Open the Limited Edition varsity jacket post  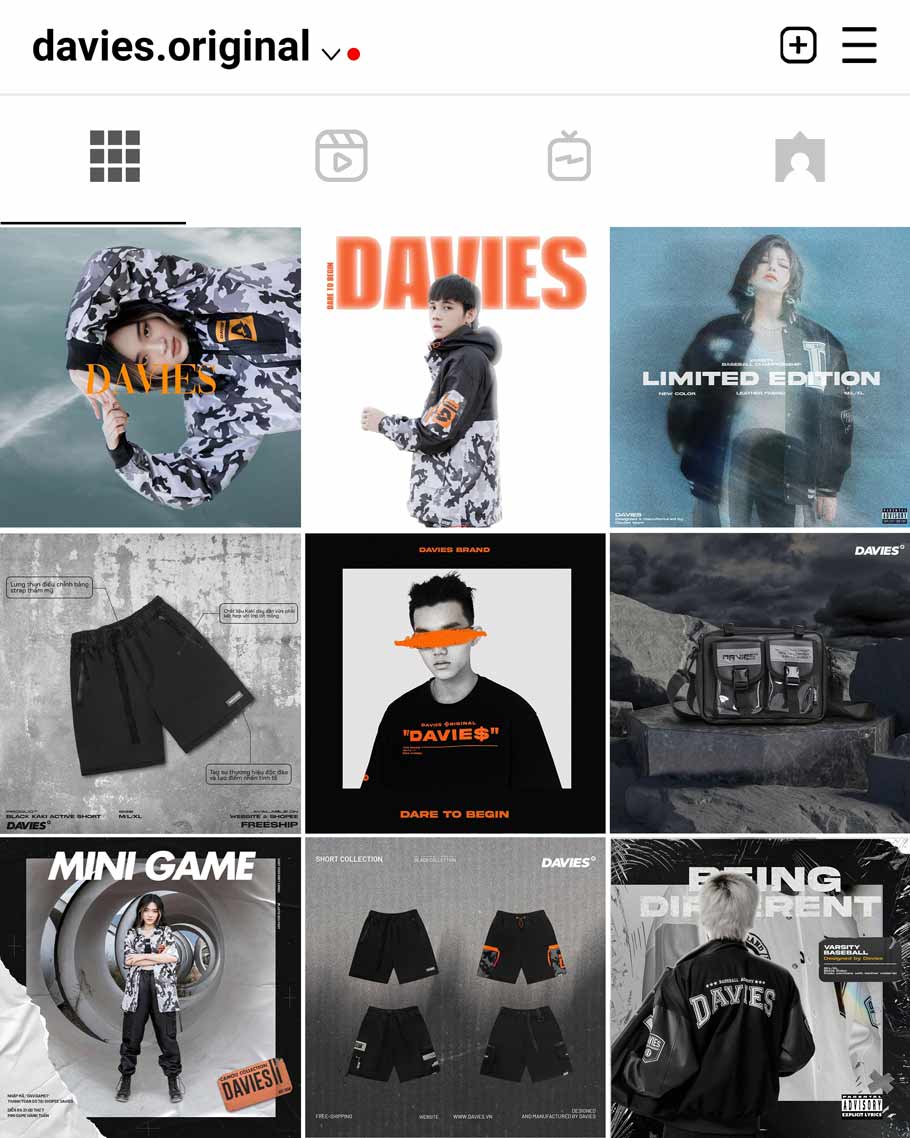pyautogui.click(x=760, y=377)
